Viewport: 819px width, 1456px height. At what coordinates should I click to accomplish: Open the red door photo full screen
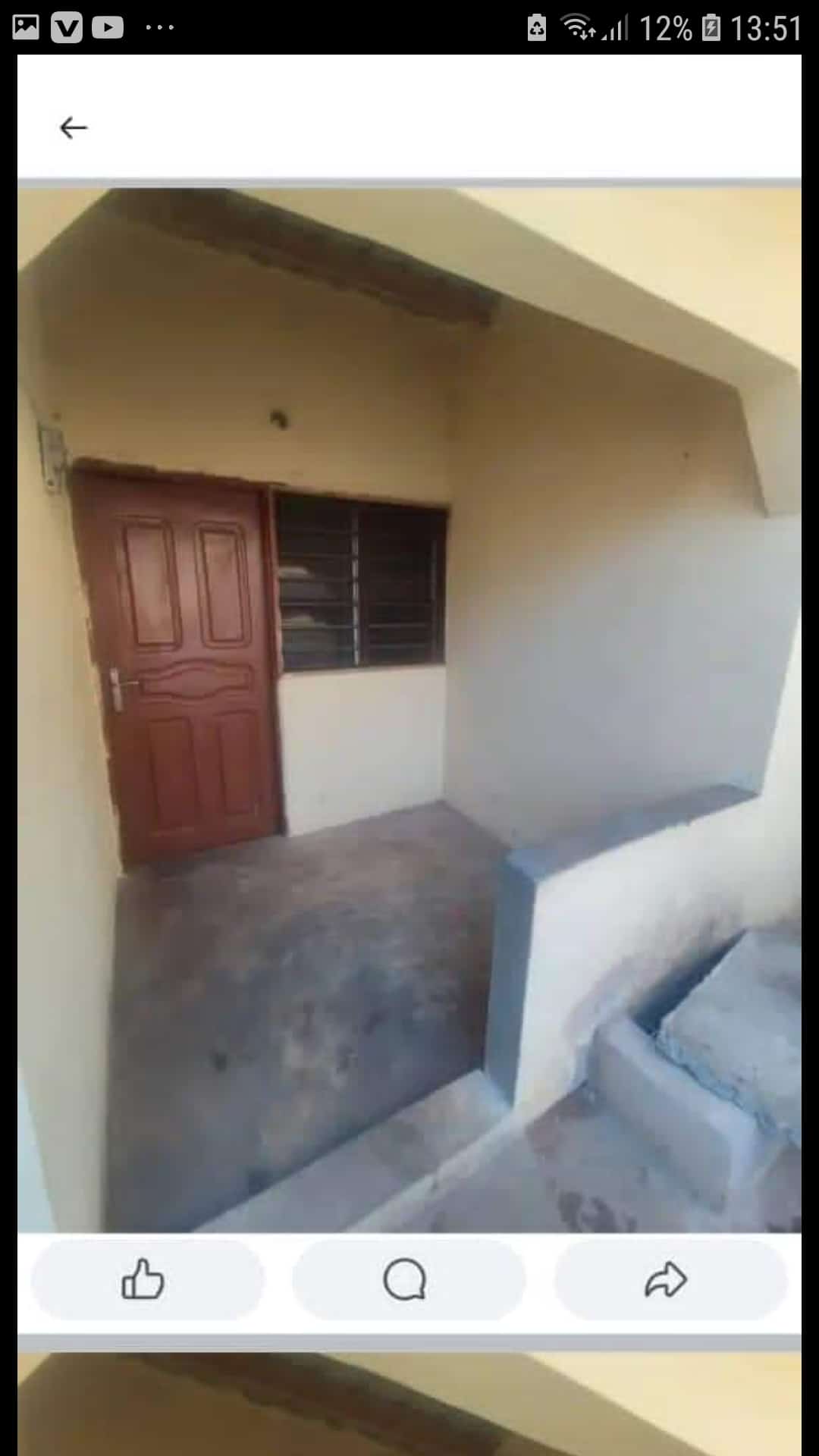click(409, 709)
